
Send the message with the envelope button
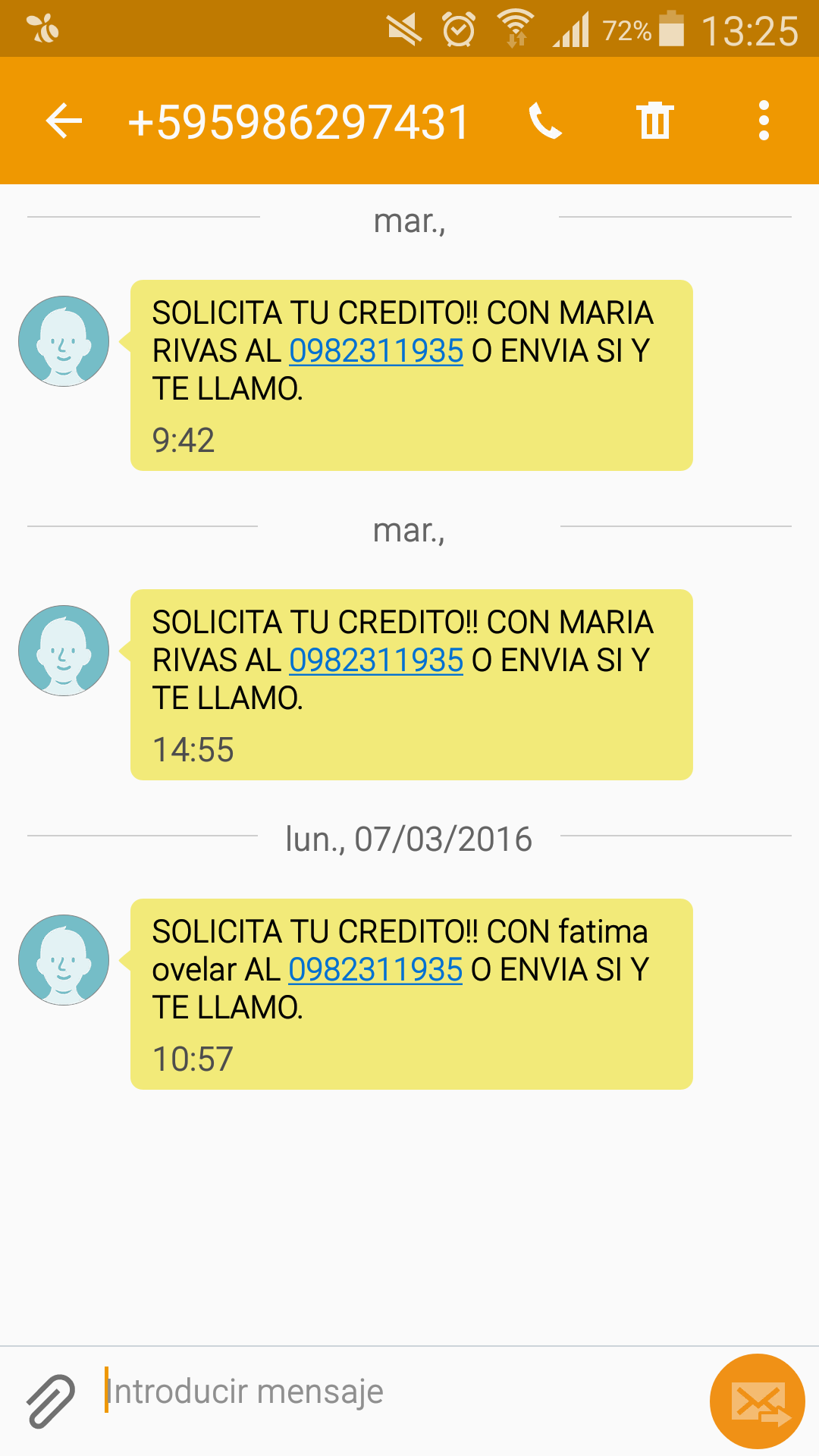pyautogui.click(x=757, y=1401)
